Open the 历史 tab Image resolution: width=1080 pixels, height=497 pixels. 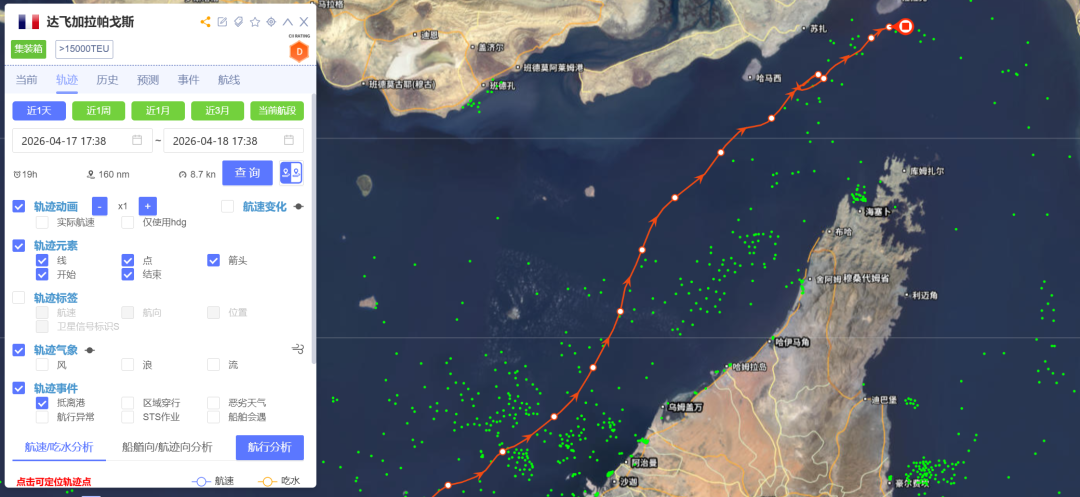click(x=107, y=80)
